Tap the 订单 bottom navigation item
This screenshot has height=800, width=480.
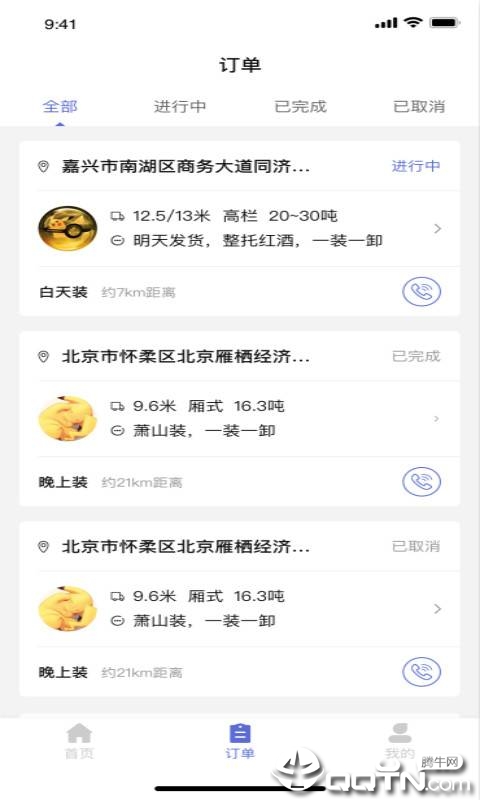pyautogui.click(x=240, y=741)
